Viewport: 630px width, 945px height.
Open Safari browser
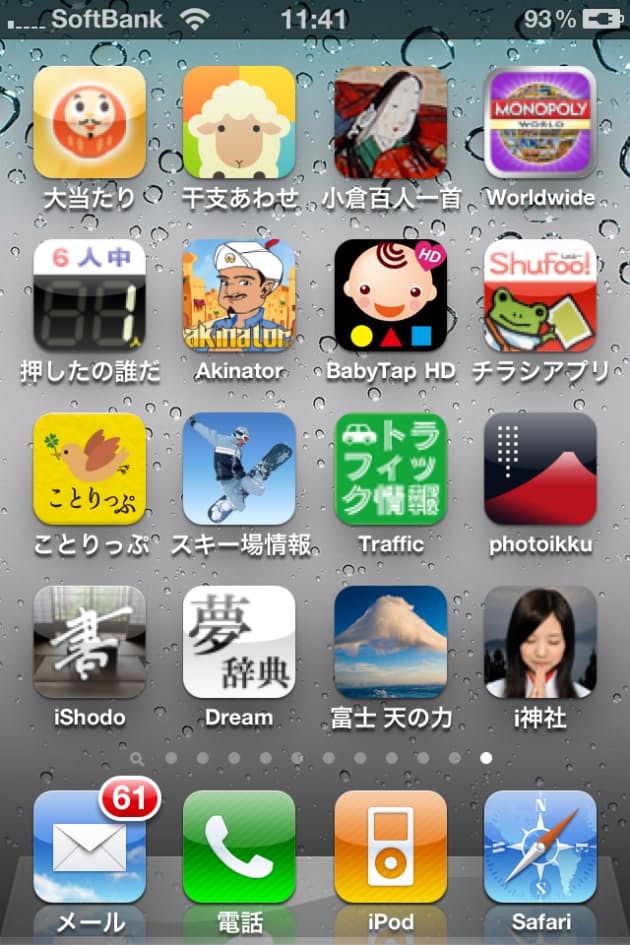pyautogui.click(x=540, y=846)
